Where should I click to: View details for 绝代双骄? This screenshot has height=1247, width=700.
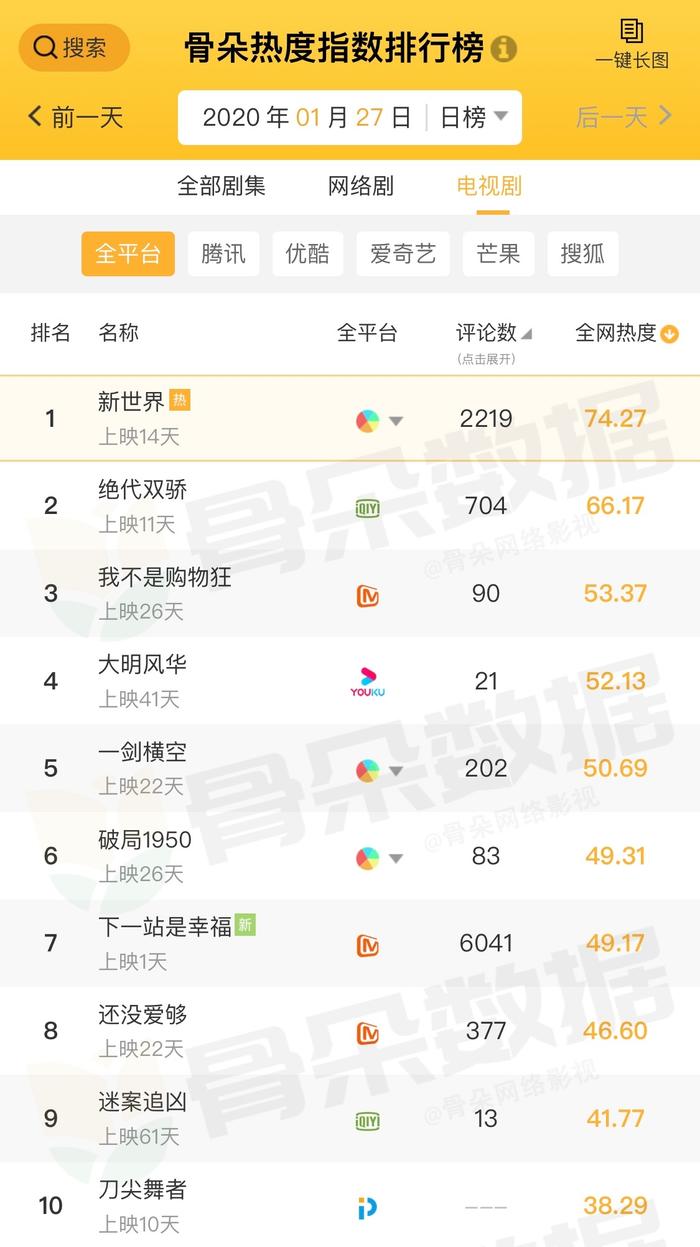[350, 505]
